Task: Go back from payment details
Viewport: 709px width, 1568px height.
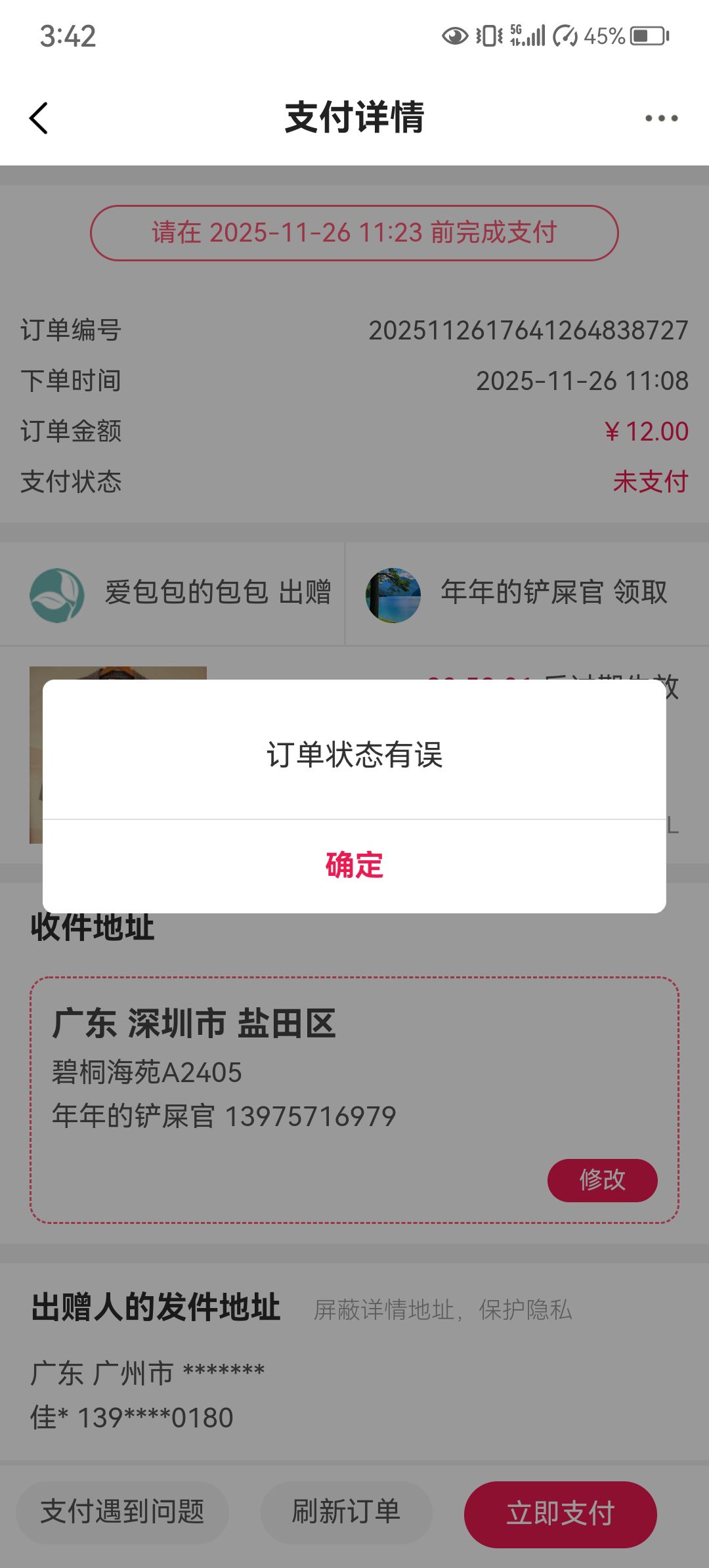Action: pos(39,118)
